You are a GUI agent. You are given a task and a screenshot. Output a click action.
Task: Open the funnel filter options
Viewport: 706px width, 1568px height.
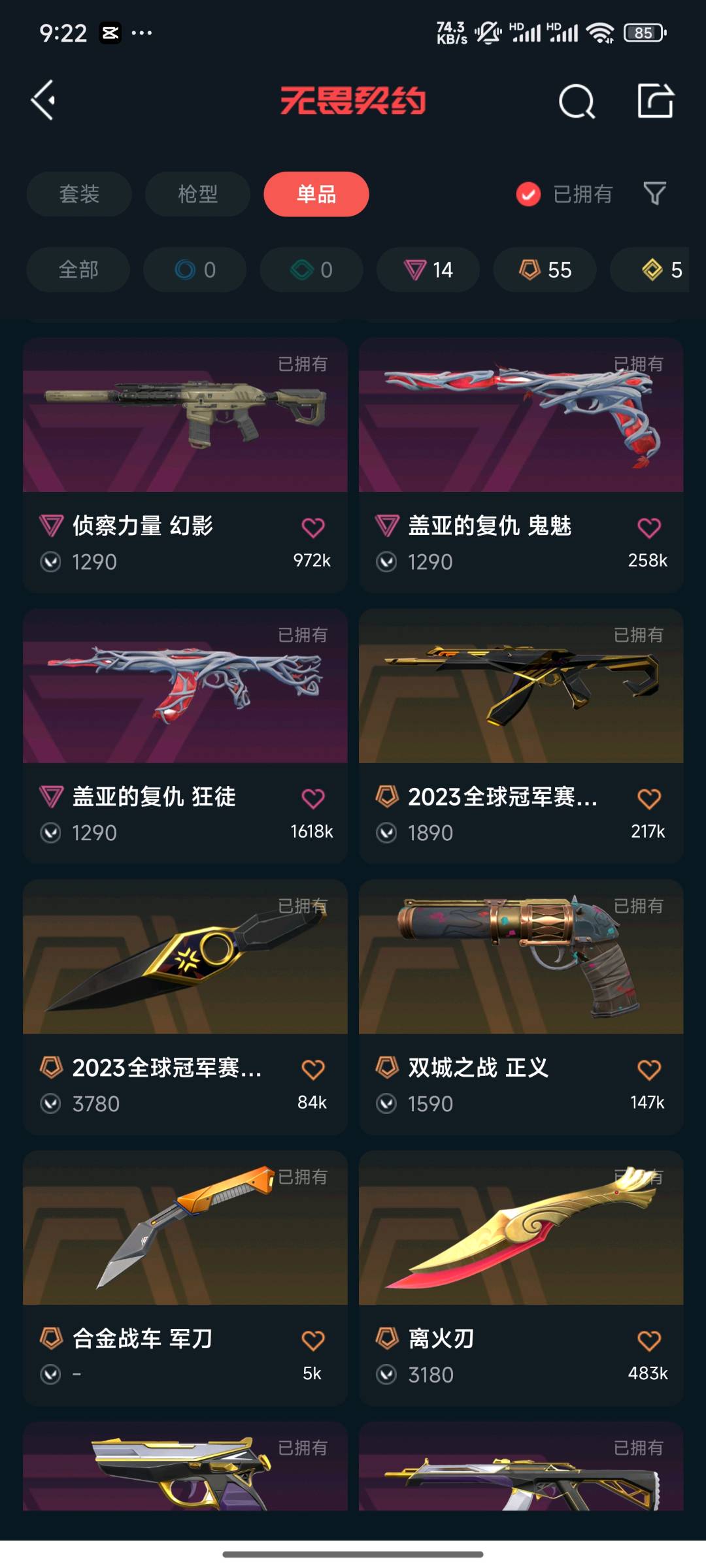click(654, 193)
